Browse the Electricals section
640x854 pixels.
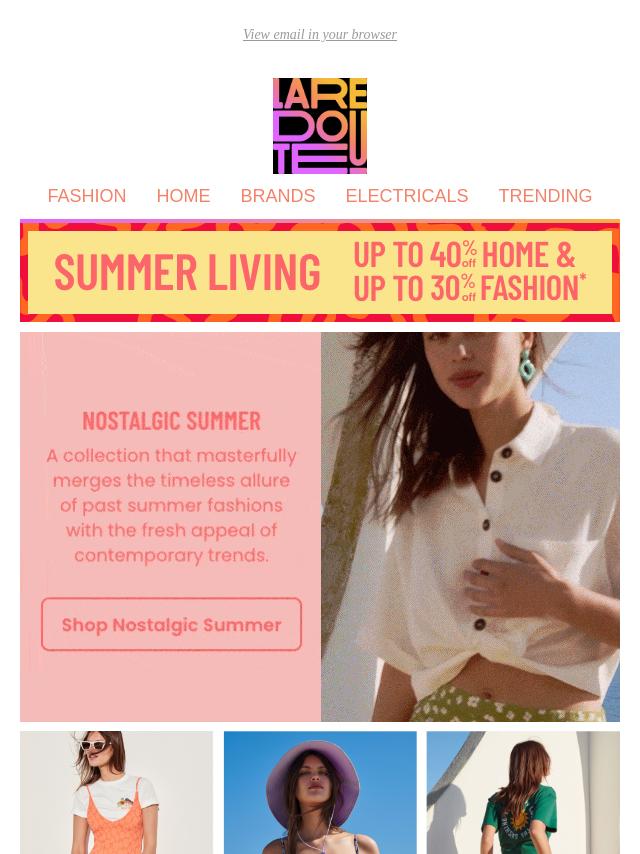coord(406,196)
